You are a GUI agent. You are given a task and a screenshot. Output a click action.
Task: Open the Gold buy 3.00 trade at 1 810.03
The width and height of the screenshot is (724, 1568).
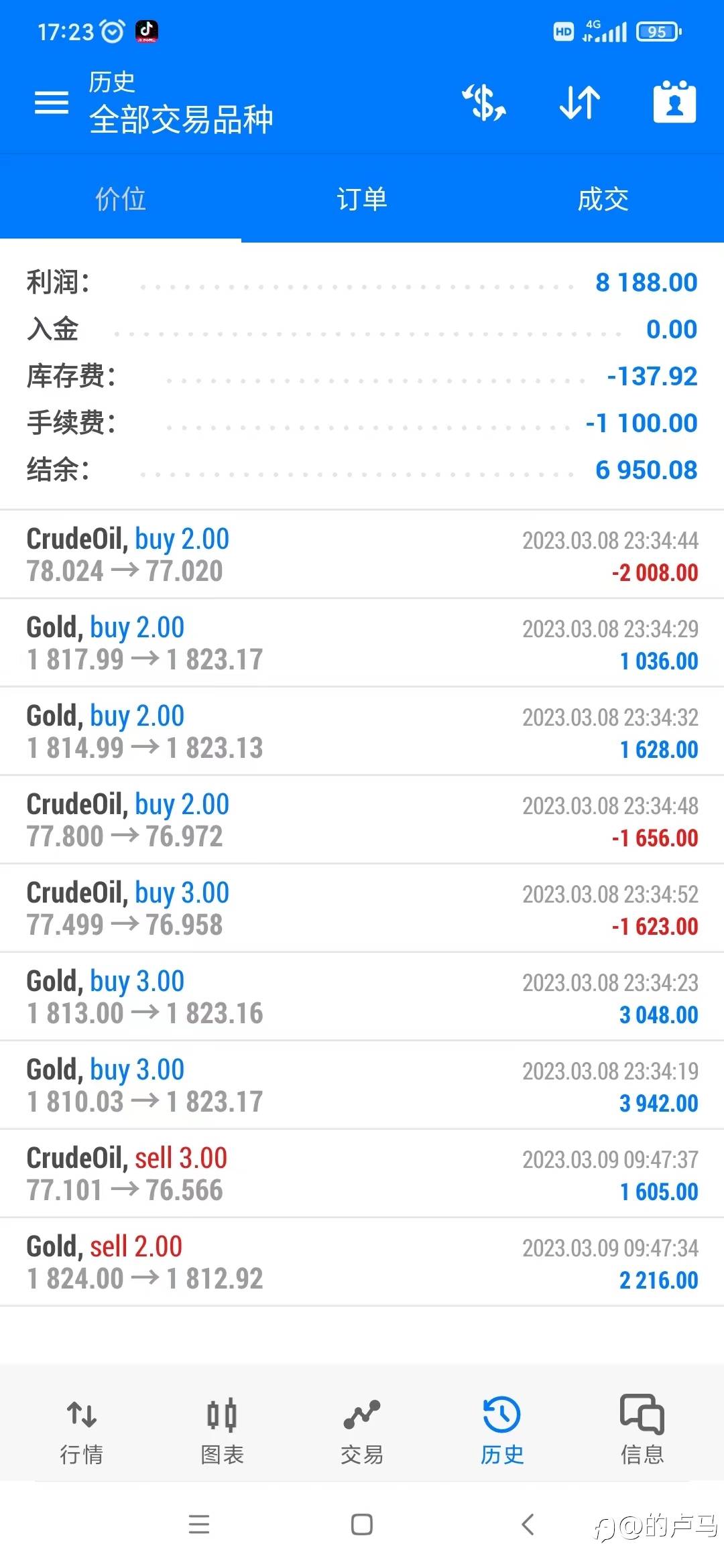(x=362, y=1086)
